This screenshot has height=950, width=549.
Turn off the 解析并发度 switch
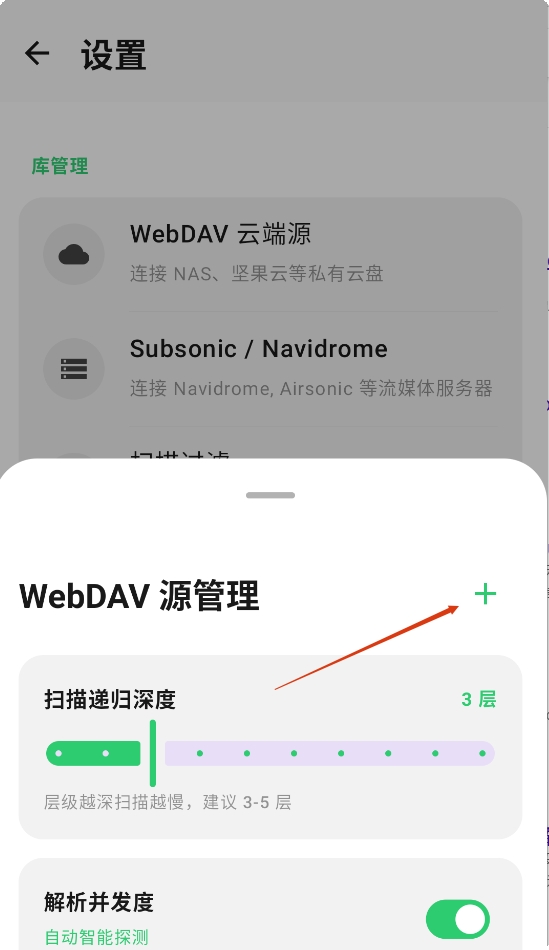coord(458,919)
